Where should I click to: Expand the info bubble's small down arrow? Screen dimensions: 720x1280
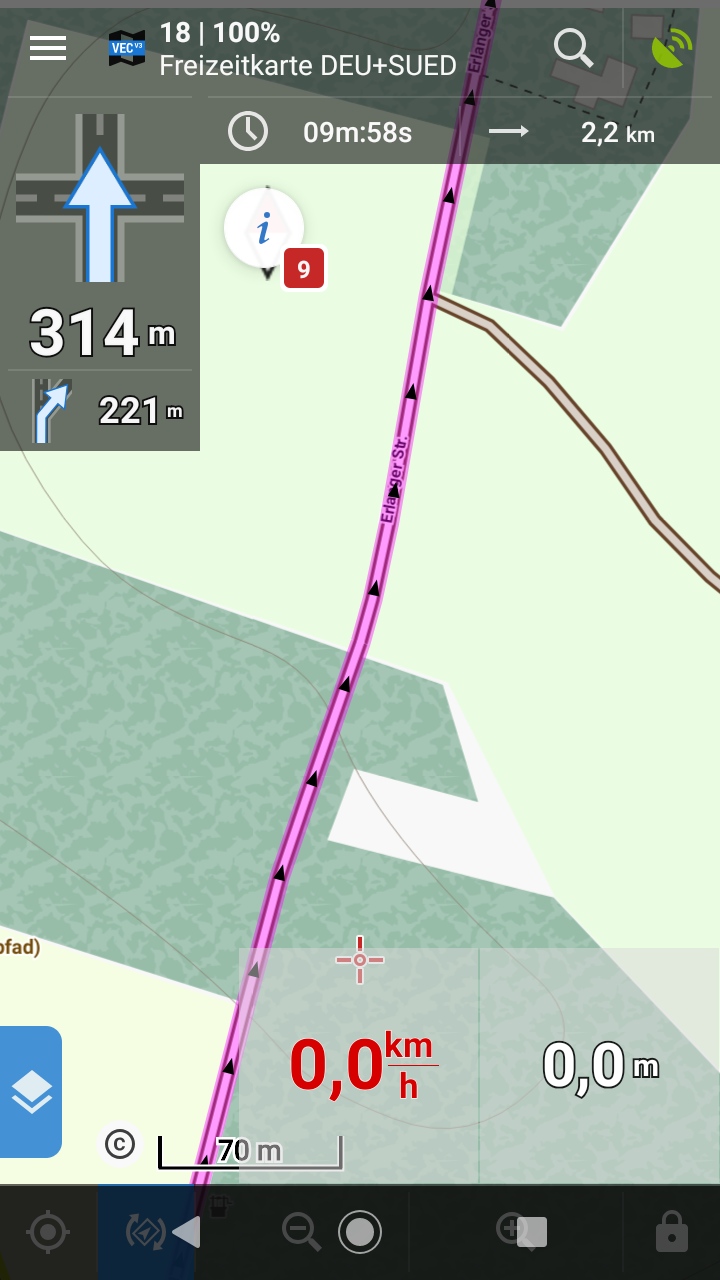266,272
